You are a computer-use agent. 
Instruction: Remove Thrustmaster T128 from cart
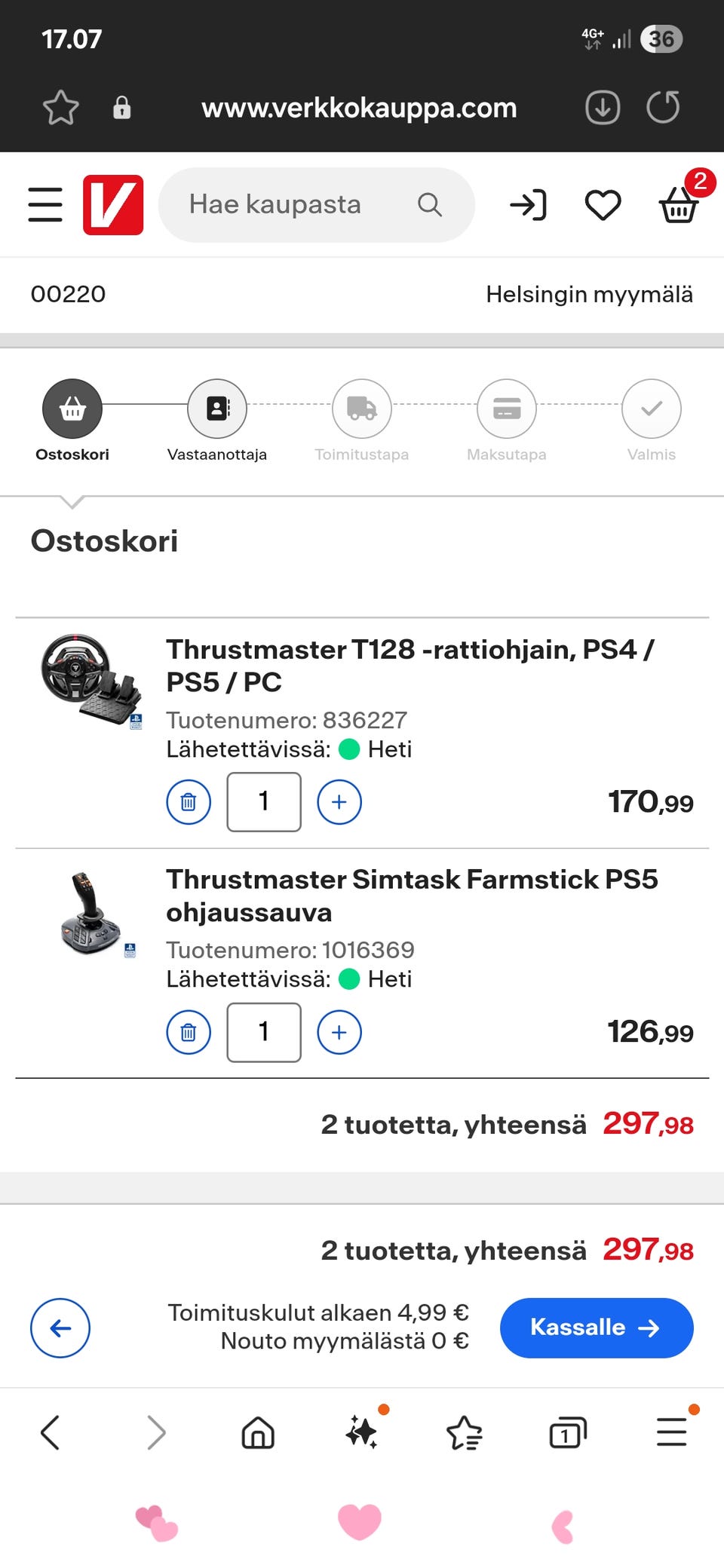coord(189,802)
